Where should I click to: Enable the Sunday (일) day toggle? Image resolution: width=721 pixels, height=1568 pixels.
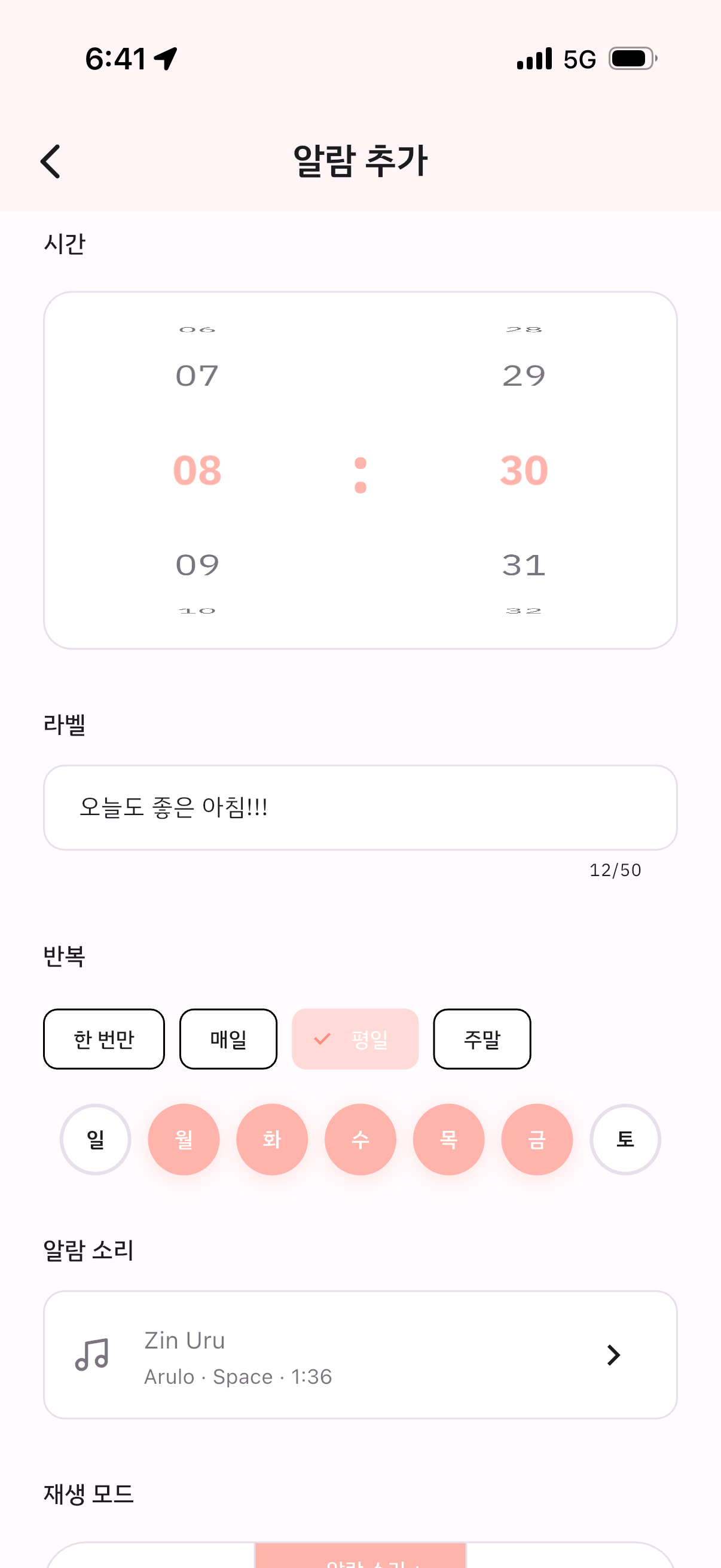(96, 1139)
